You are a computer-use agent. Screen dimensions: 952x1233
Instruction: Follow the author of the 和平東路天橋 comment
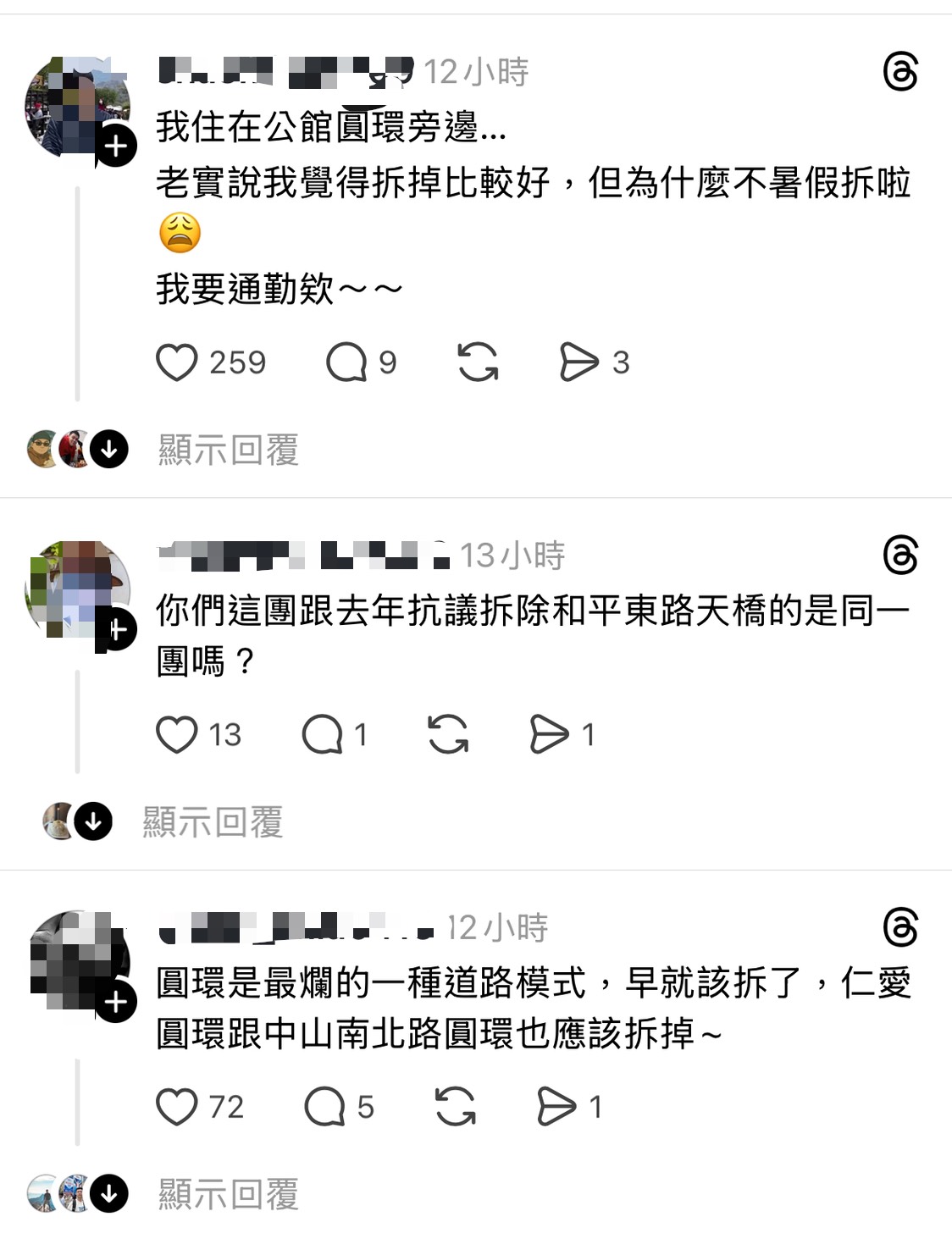(x=117, y=630)
